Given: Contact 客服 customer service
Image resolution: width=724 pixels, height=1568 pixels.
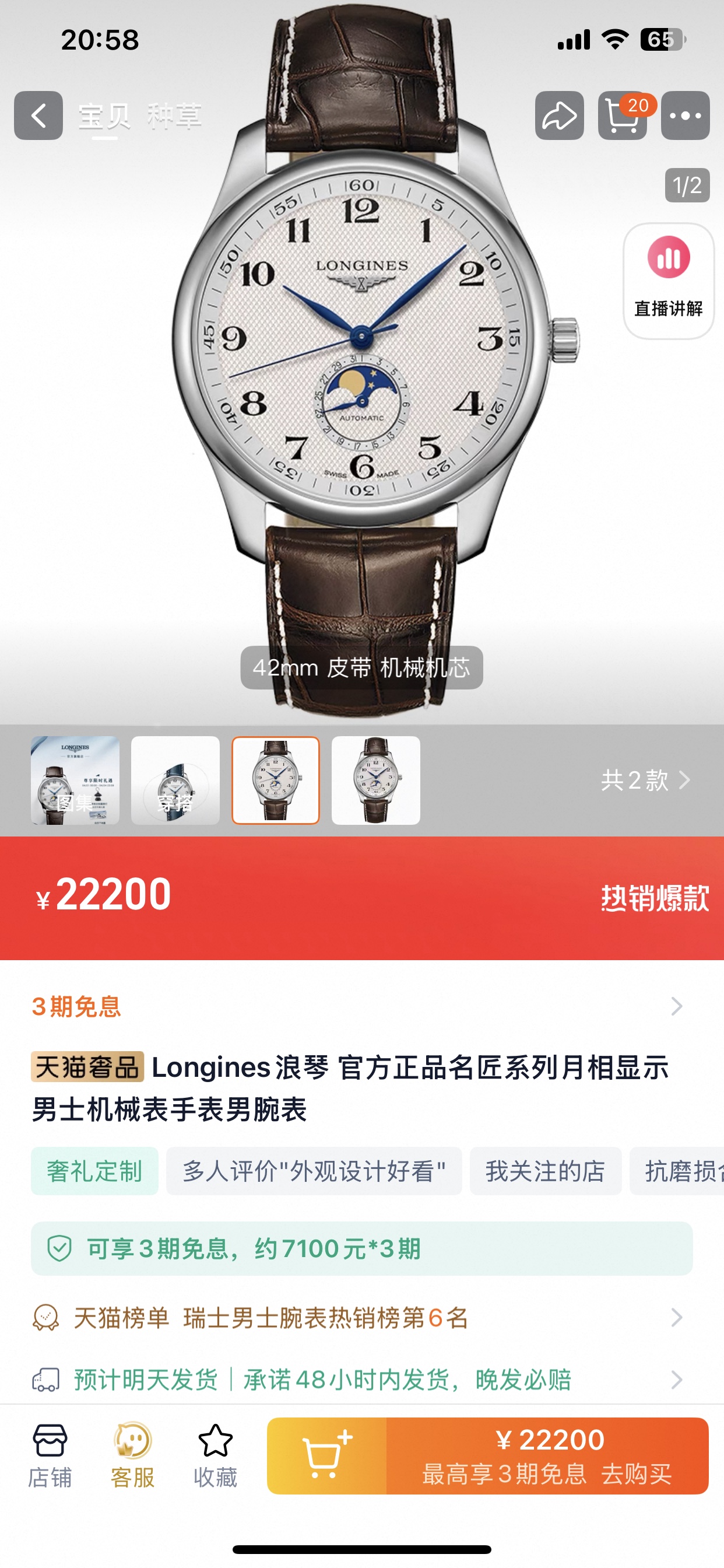Looking at the screenshot, I should [x=133, y=1456].
